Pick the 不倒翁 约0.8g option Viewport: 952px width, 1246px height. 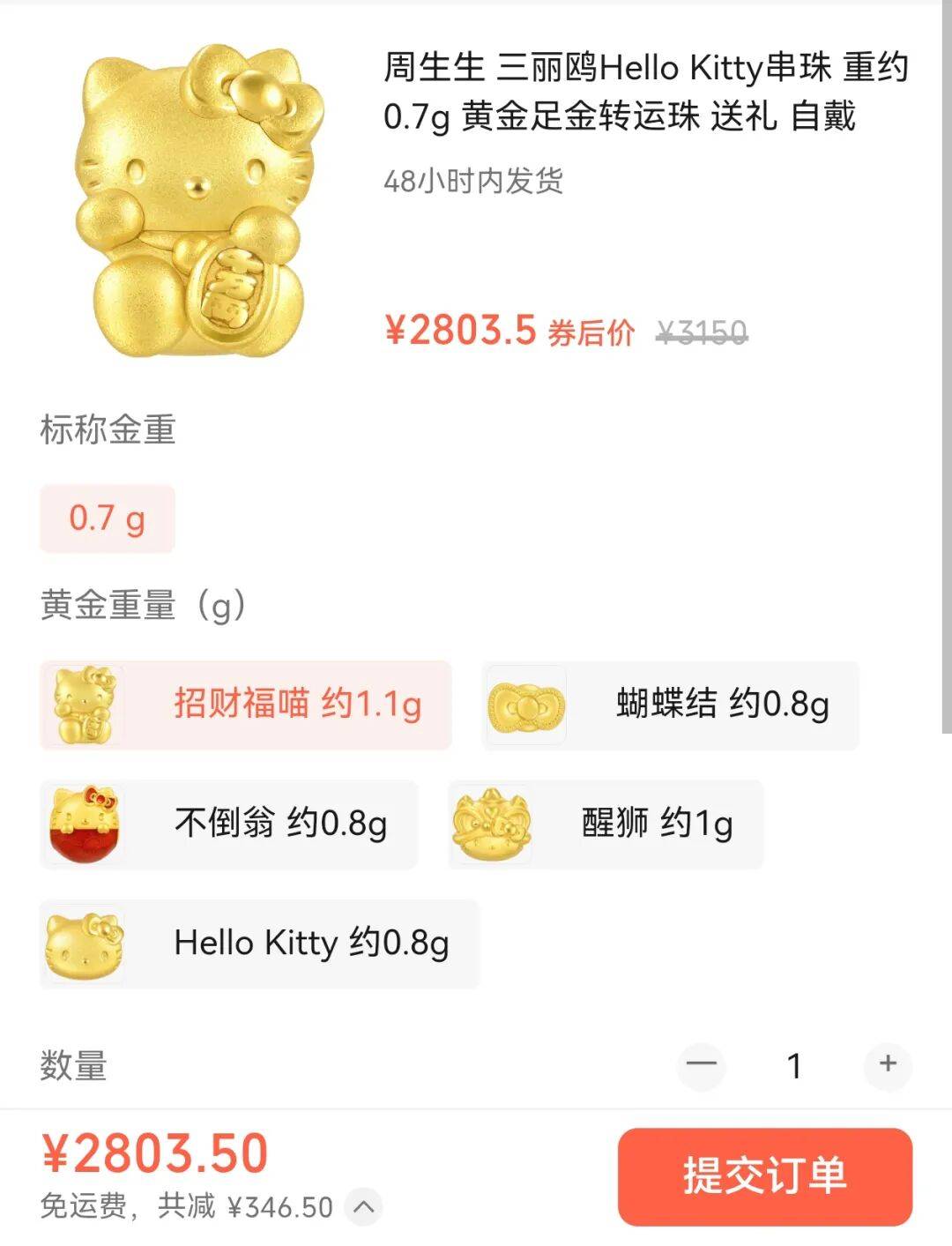(x=228, y=824)
